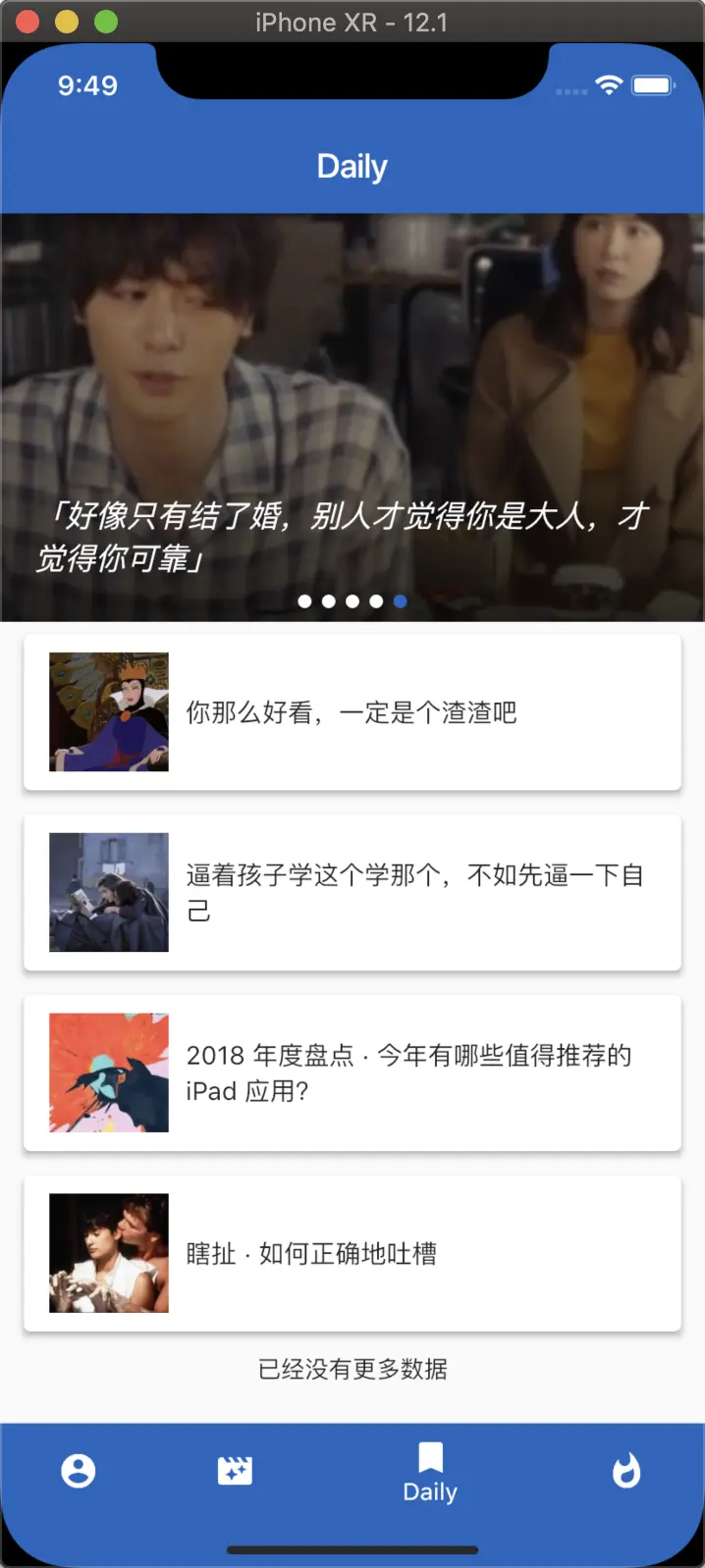This screenshot has width=705, height=1568.
Task: Open article 你那么好看，一定是个渣渣吧
Action: [352, 712]
